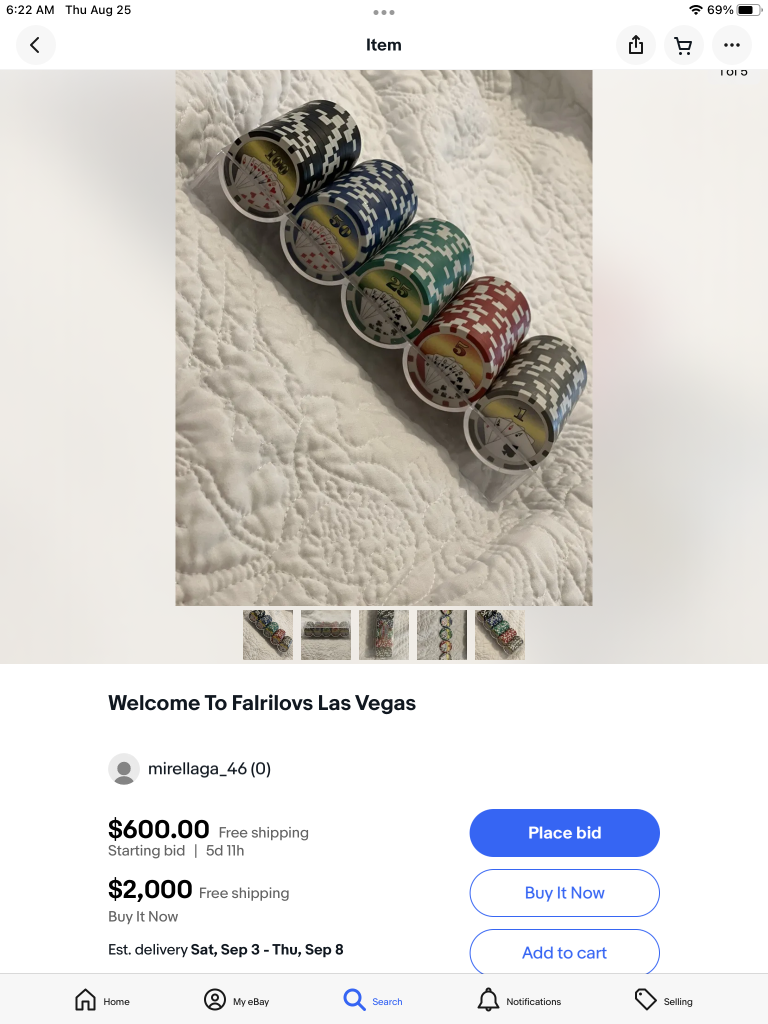Image resolution: width=768 pixels, height=1024 pixels.
Task: Go back to the previous page
Action: click(35, 45)
